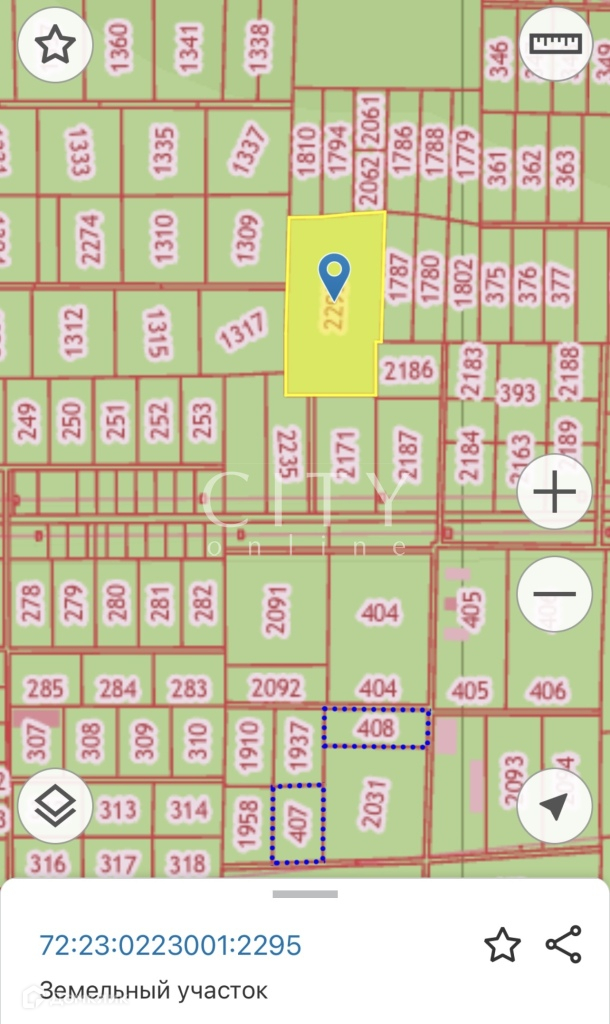Add parcel 72:23:0223001:2295 to favorites

point(502,945)
